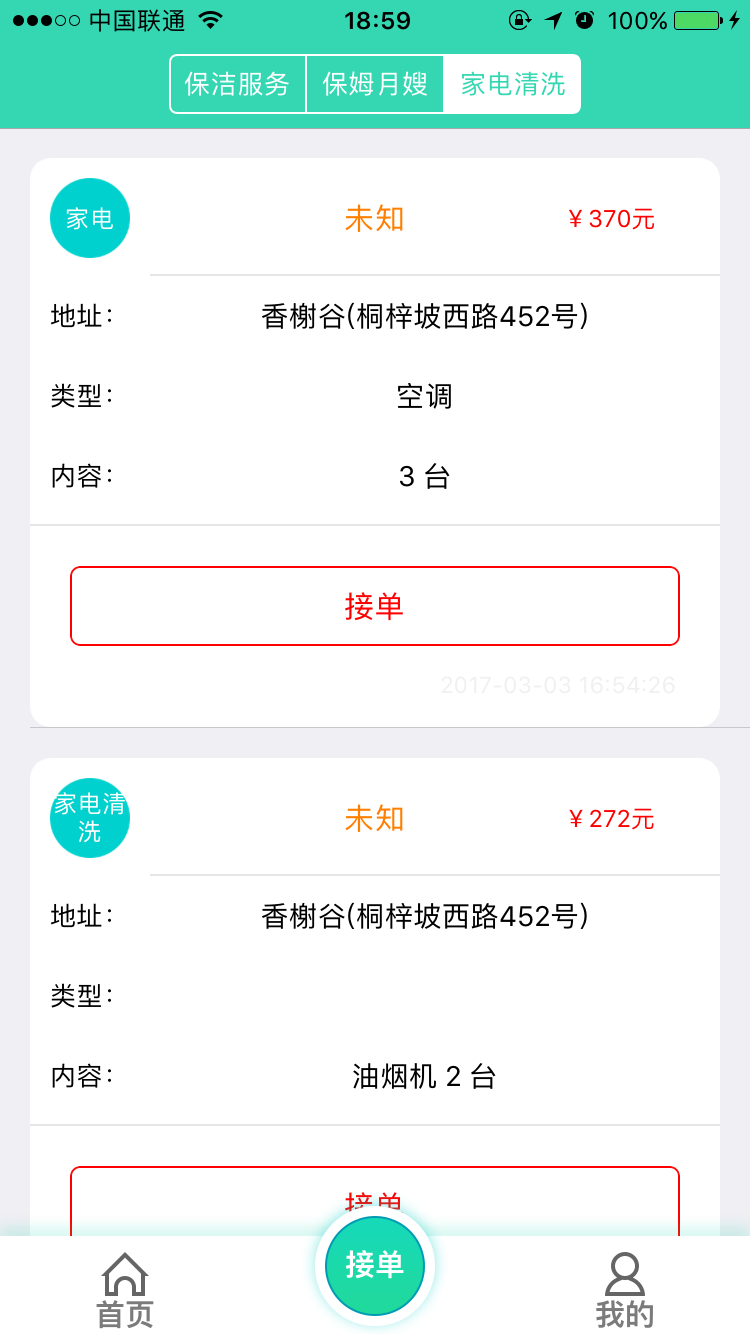Click the 未知 status label on the first order
This screenshot has width=750, height=1334.
[x=373, y=217]
